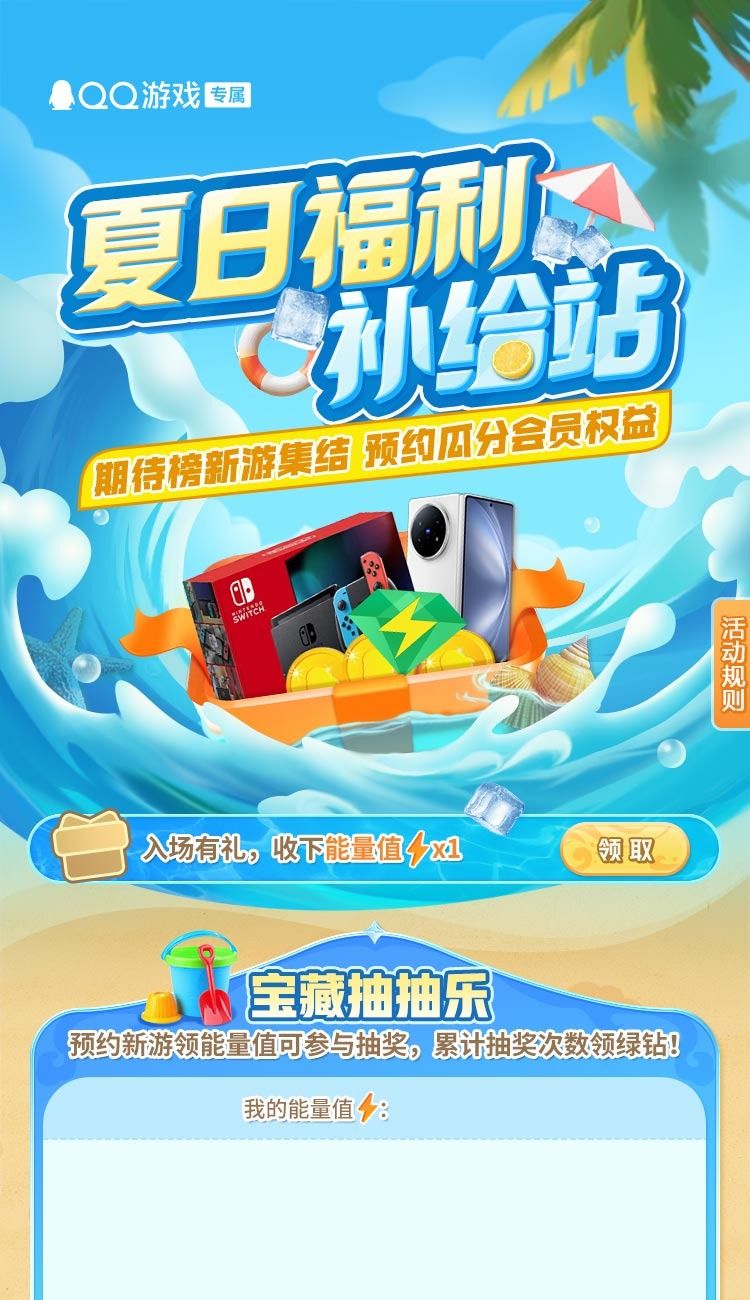Open the 活动规则 side tab
750x1300 pixels.
click(x=733, y=665)
